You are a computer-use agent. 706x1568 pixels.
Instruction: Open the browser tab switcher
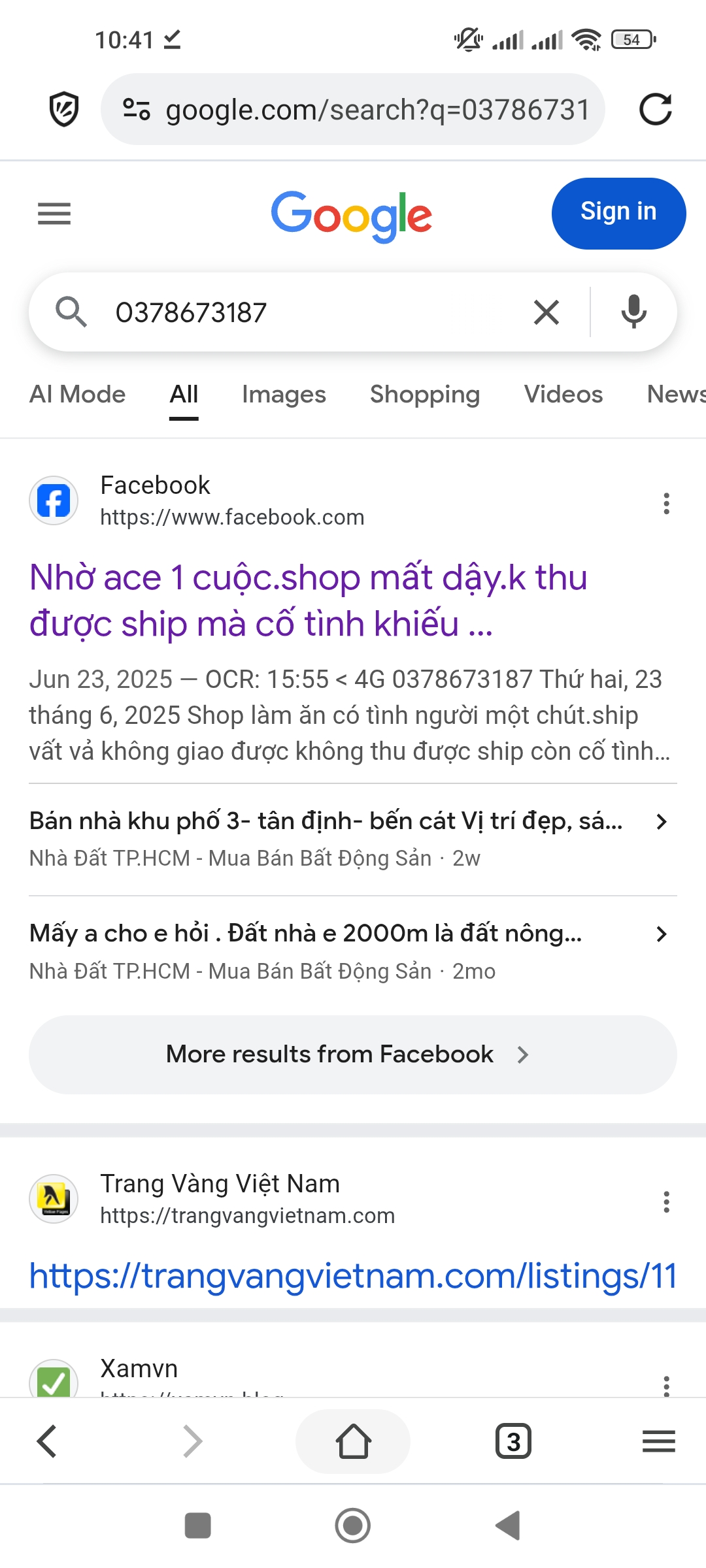(x=514, y=1441)
